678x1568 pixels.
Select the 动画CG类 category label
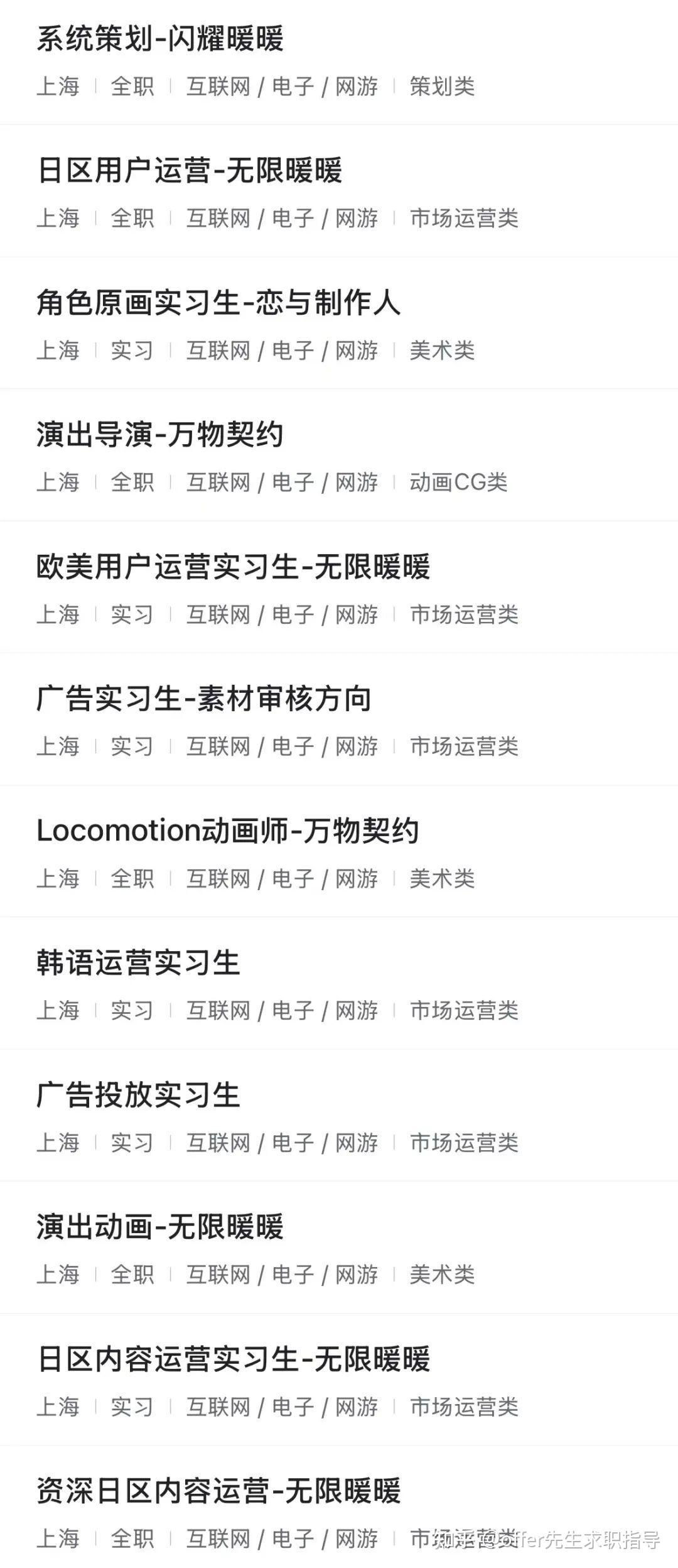(x=458, y=484)
